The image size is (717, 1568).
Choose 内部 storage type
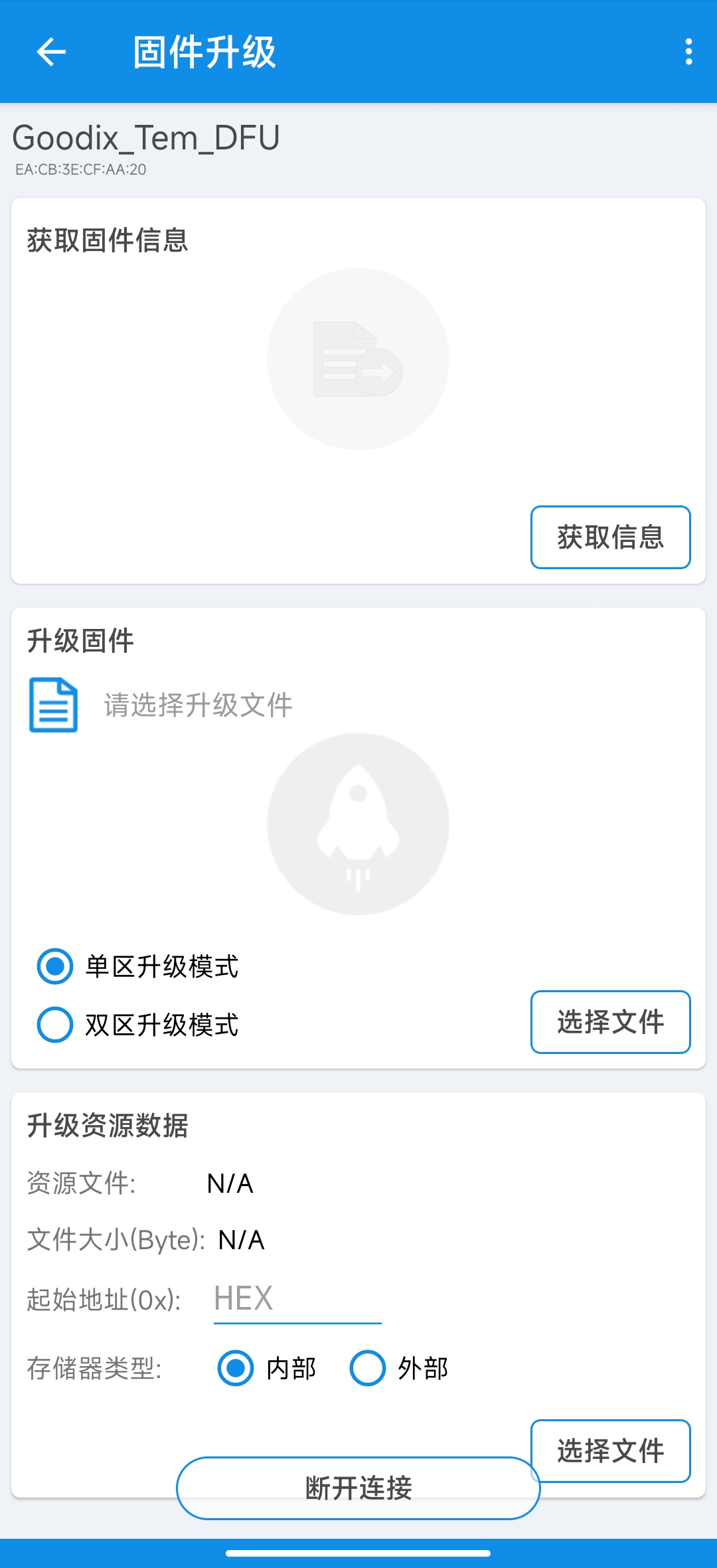(236, 1368)
